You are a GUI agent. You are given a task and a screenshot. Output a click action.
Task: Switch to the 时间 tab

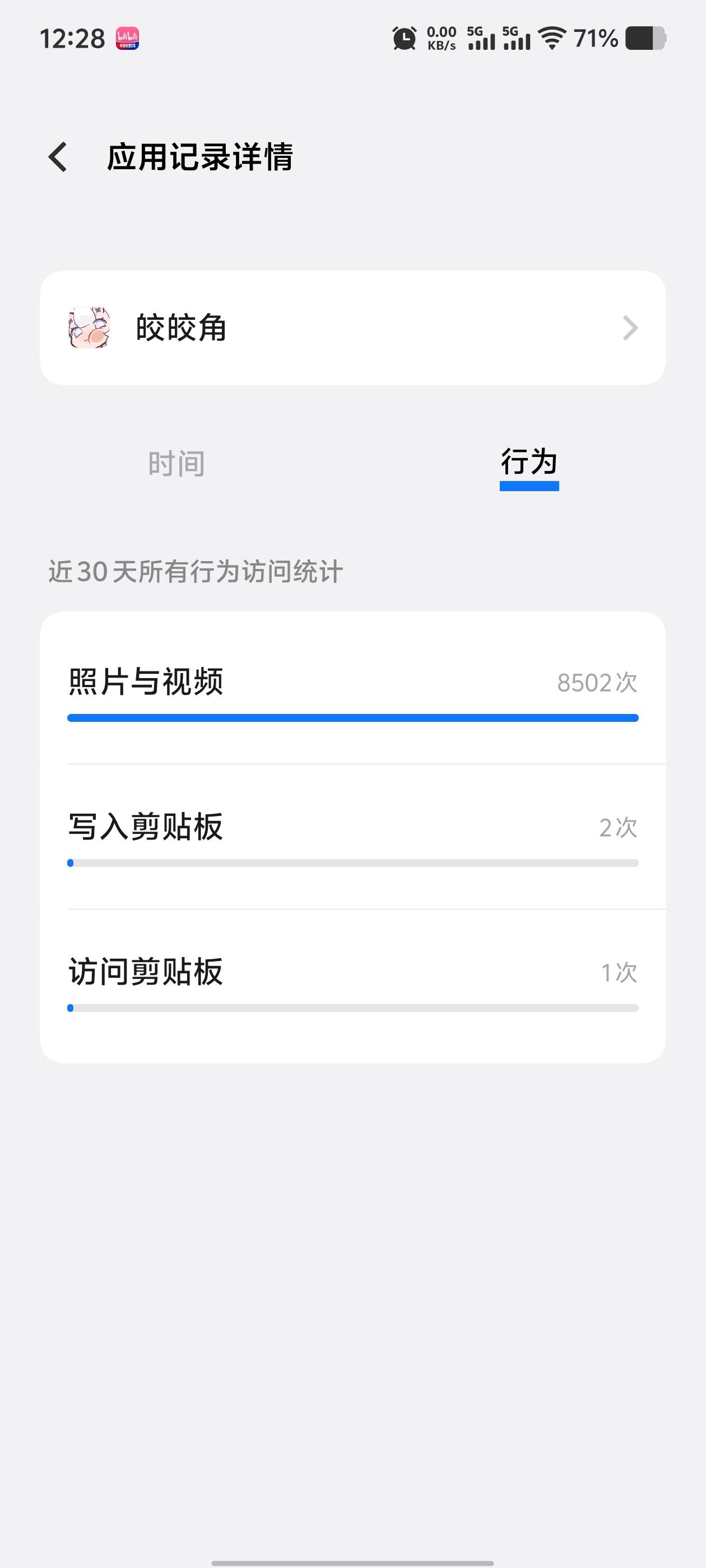(176, 464)
